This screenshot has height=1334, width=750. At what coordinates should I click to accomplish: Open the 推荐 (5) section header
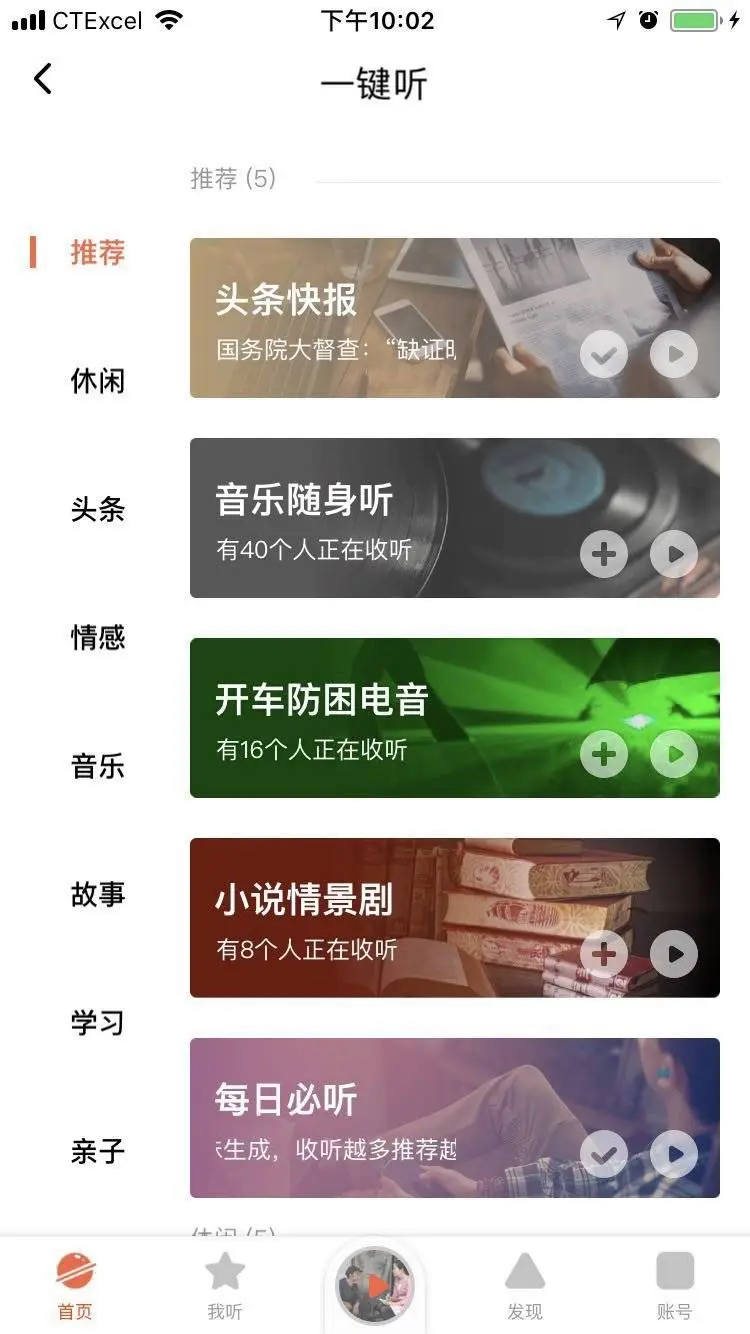[233, 180]
